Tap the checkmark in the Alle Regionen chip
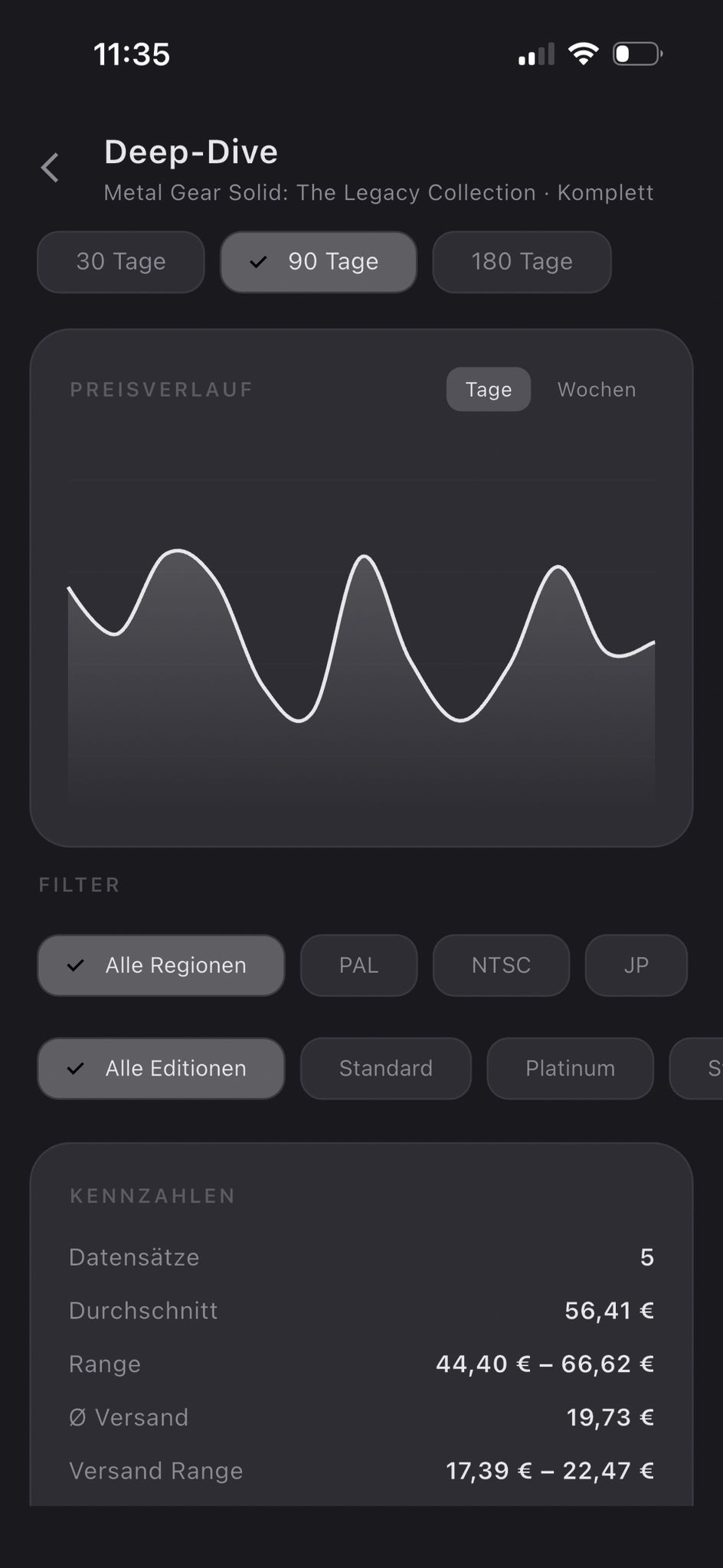The width and height of the screenshot is (723, 1568). tap(75, 965)
